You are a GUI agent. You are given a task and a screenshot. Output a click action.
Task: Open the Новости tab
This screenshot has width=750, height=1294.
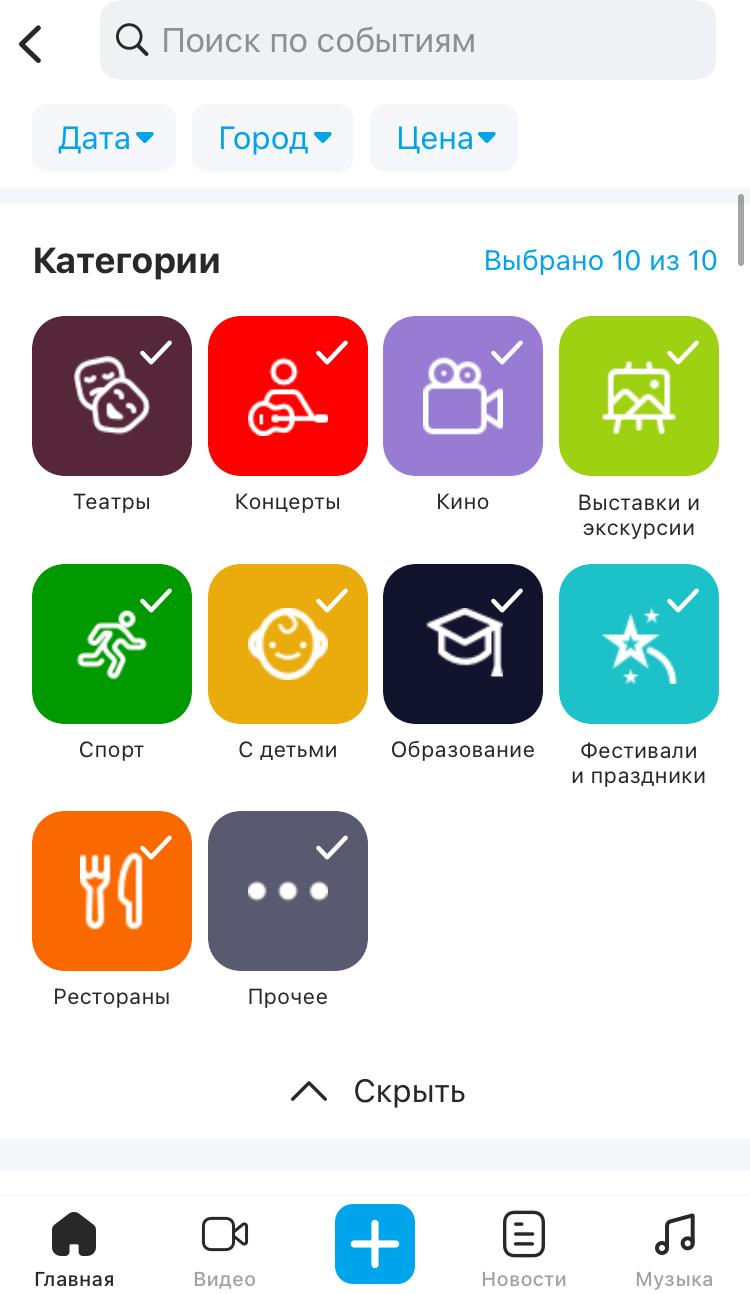524,1248
